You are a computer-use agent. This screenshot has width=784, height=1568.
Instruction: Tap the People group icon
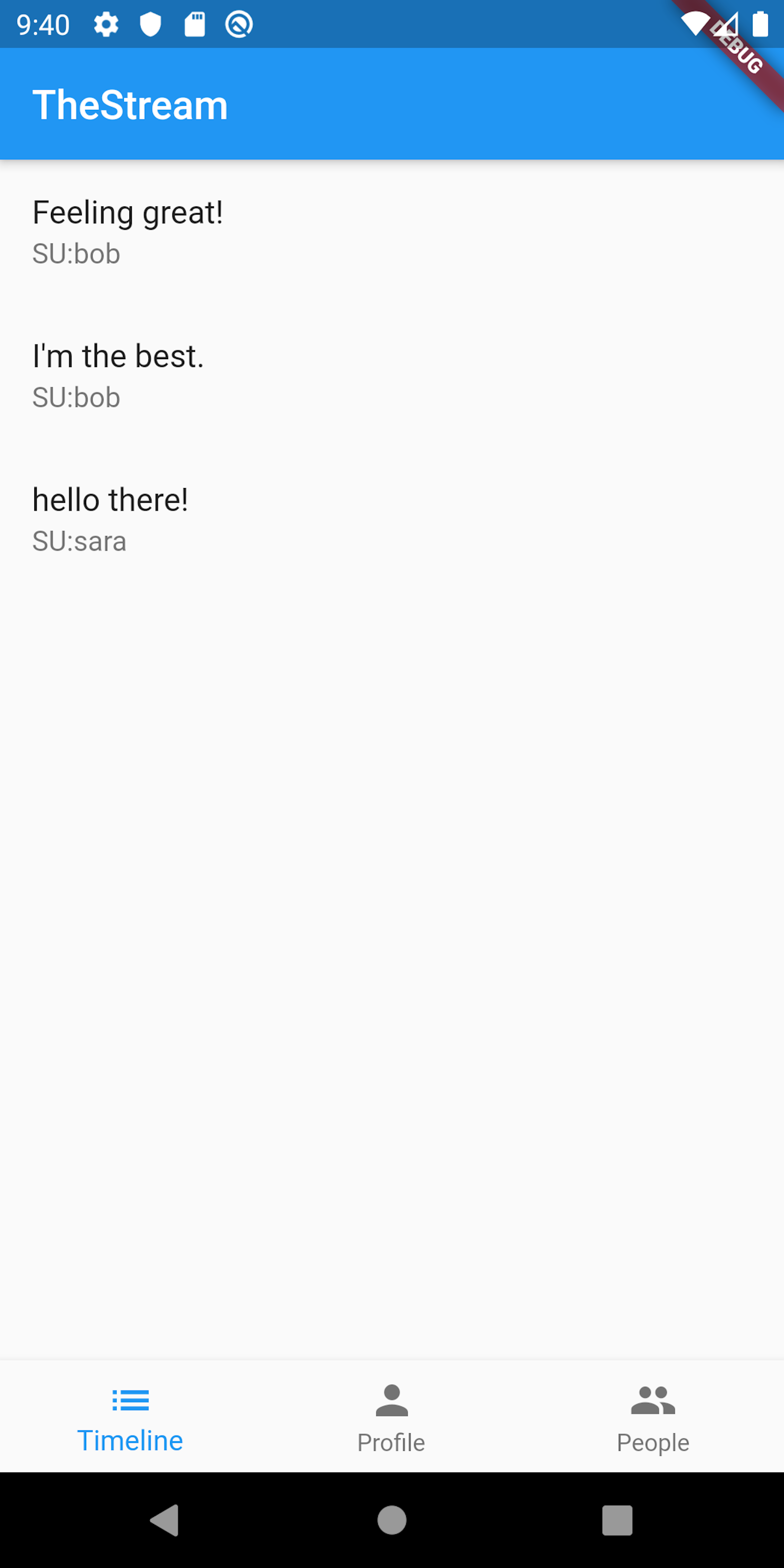point(653,1400)
